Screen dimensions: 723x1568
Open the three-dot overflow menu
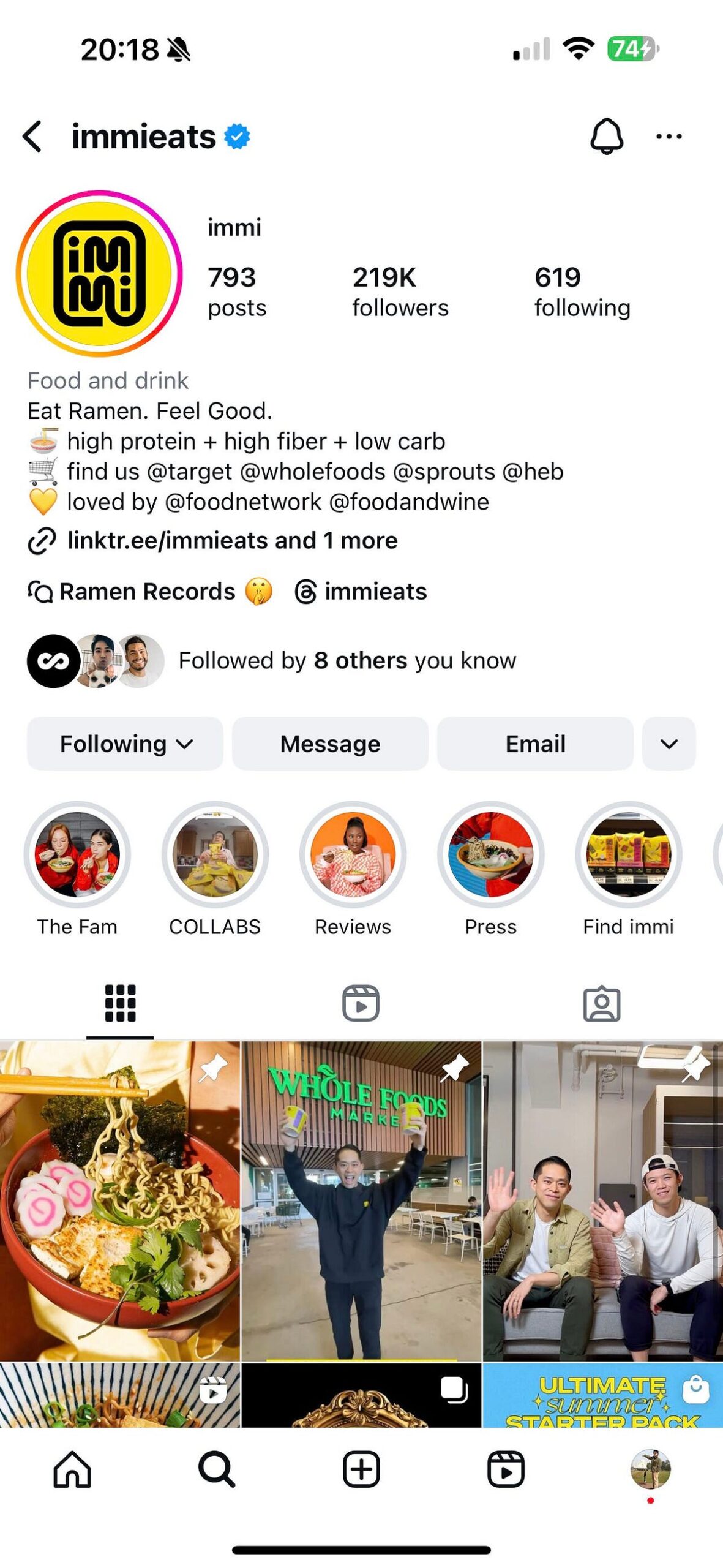[x=668, y=136]
